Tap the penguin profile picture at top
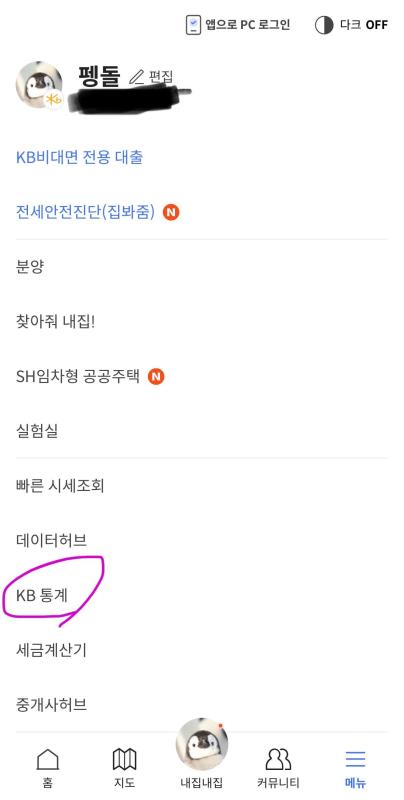 click(x=39, y=85)
